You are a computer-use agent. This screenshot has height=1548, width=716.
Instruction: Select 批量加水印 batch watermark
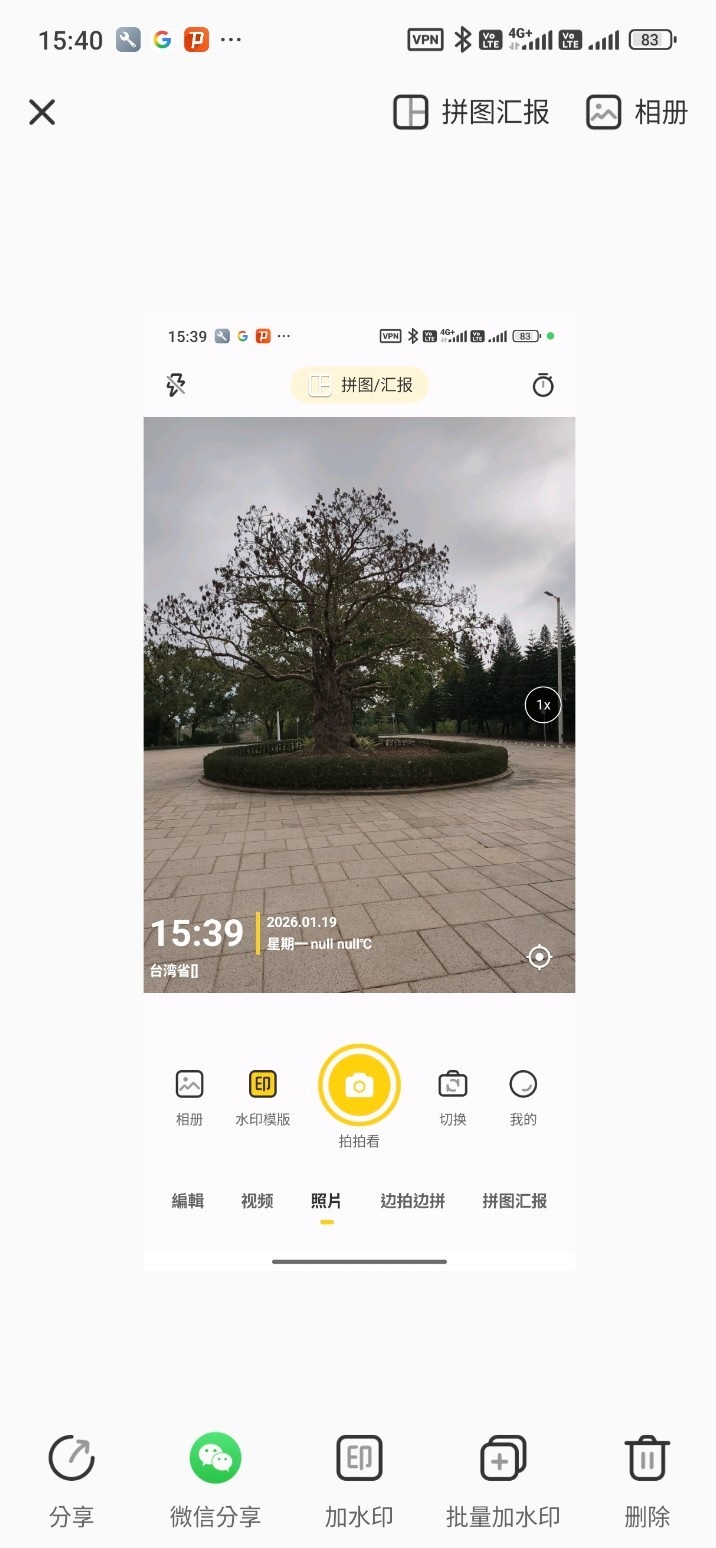(503, 1480)
